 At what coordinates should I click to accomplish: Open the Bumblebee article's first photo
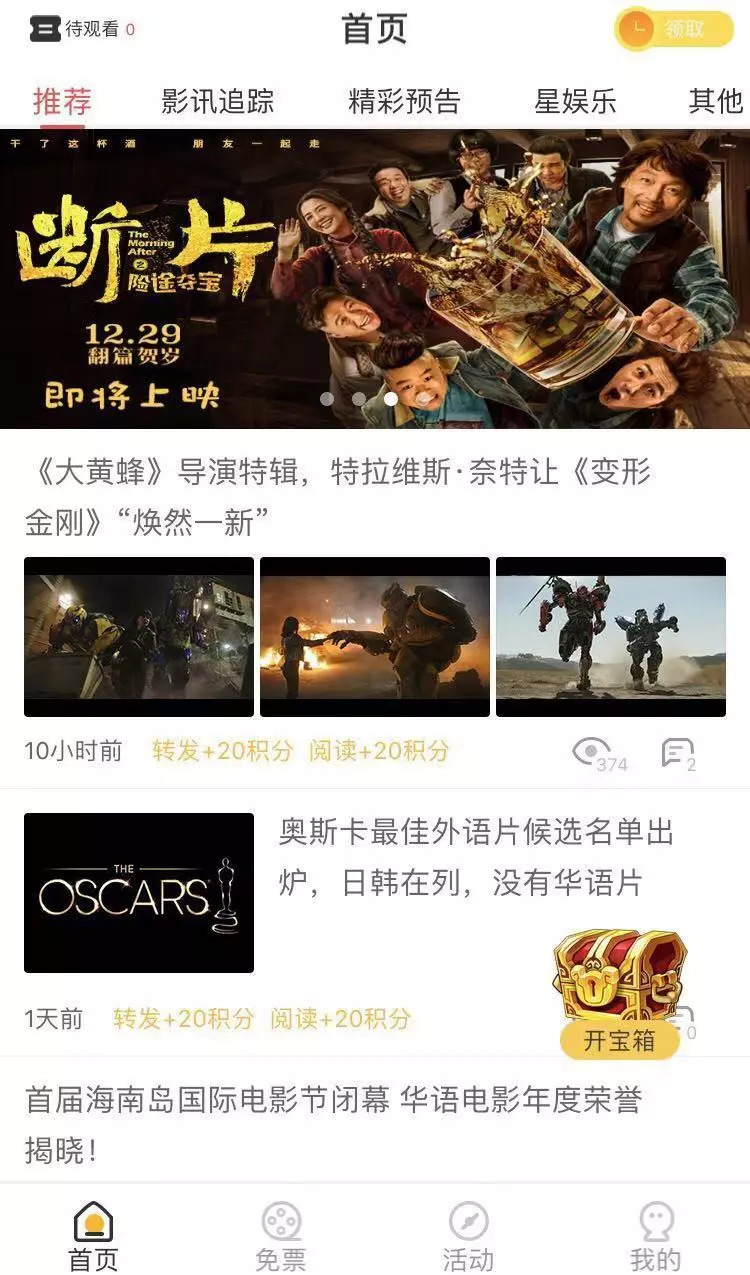[139, 637]
